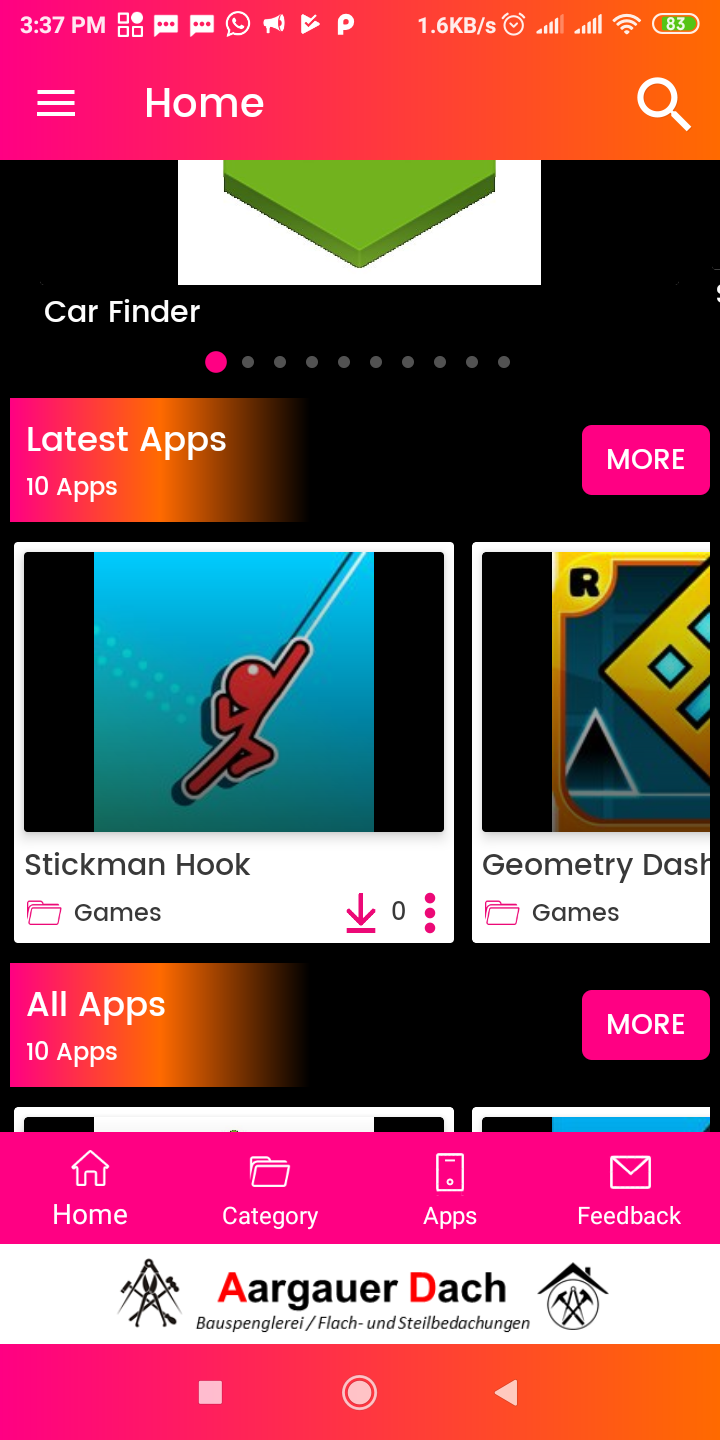Viewport: 720px width, 1440px height.
Task: Open the hamburger drawer menu
Action: click(x=56, y=103)
